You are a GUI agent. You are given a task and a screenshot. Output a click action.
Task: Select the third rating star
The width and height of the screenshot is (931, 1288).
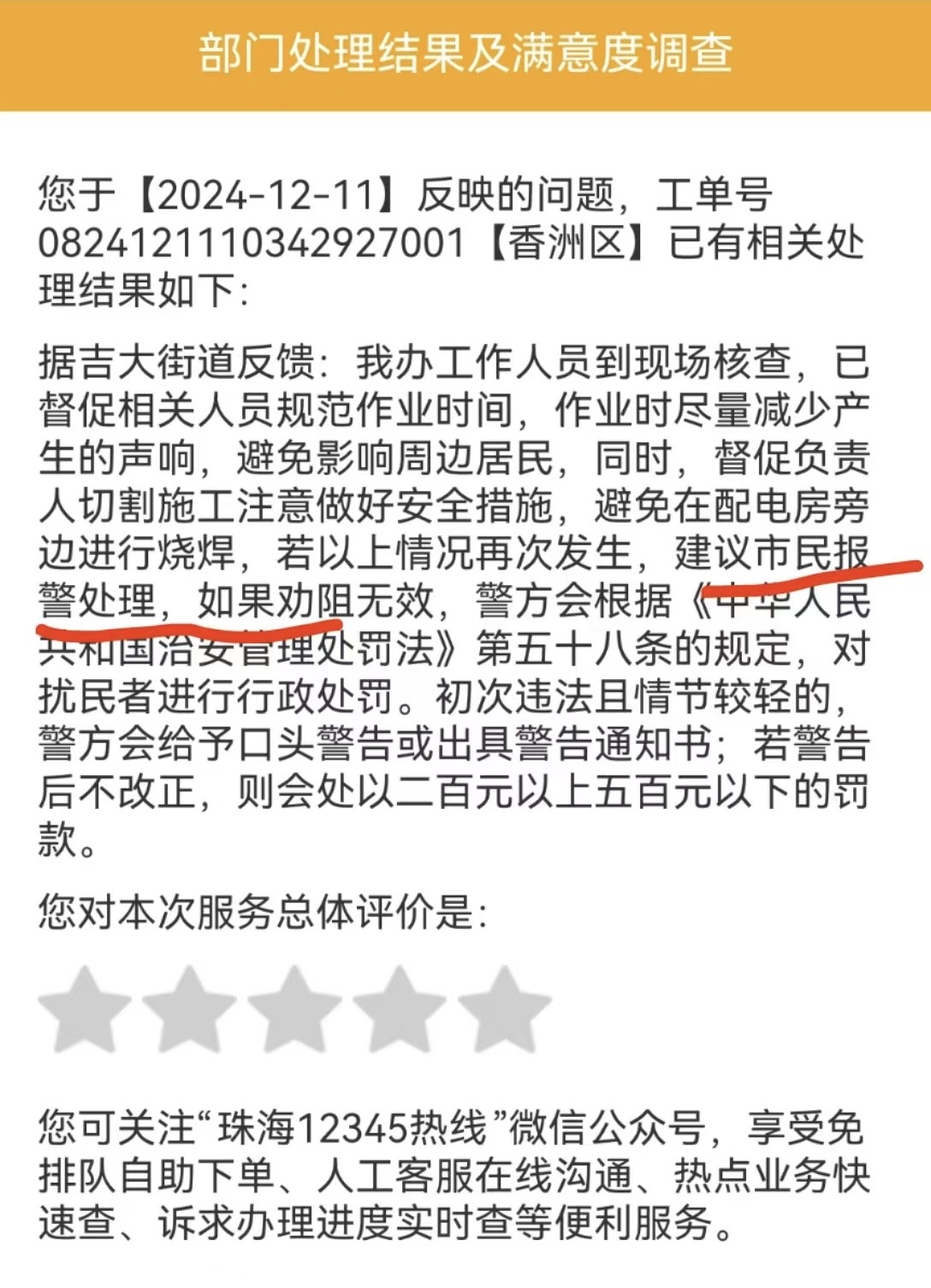(294, 1009)
